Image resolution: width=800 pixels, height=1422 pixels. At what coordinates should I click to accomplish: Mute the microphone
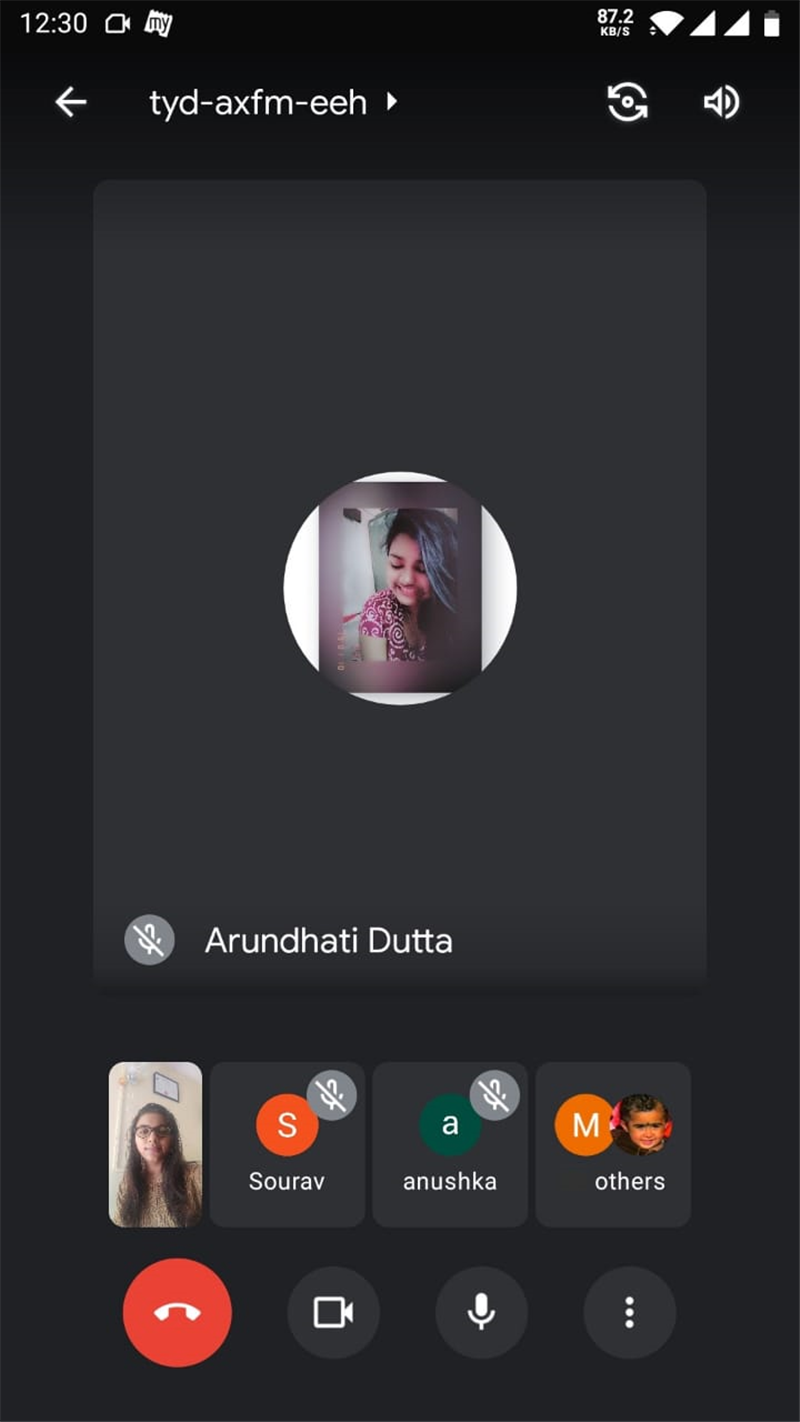(x=481, y=1312)
